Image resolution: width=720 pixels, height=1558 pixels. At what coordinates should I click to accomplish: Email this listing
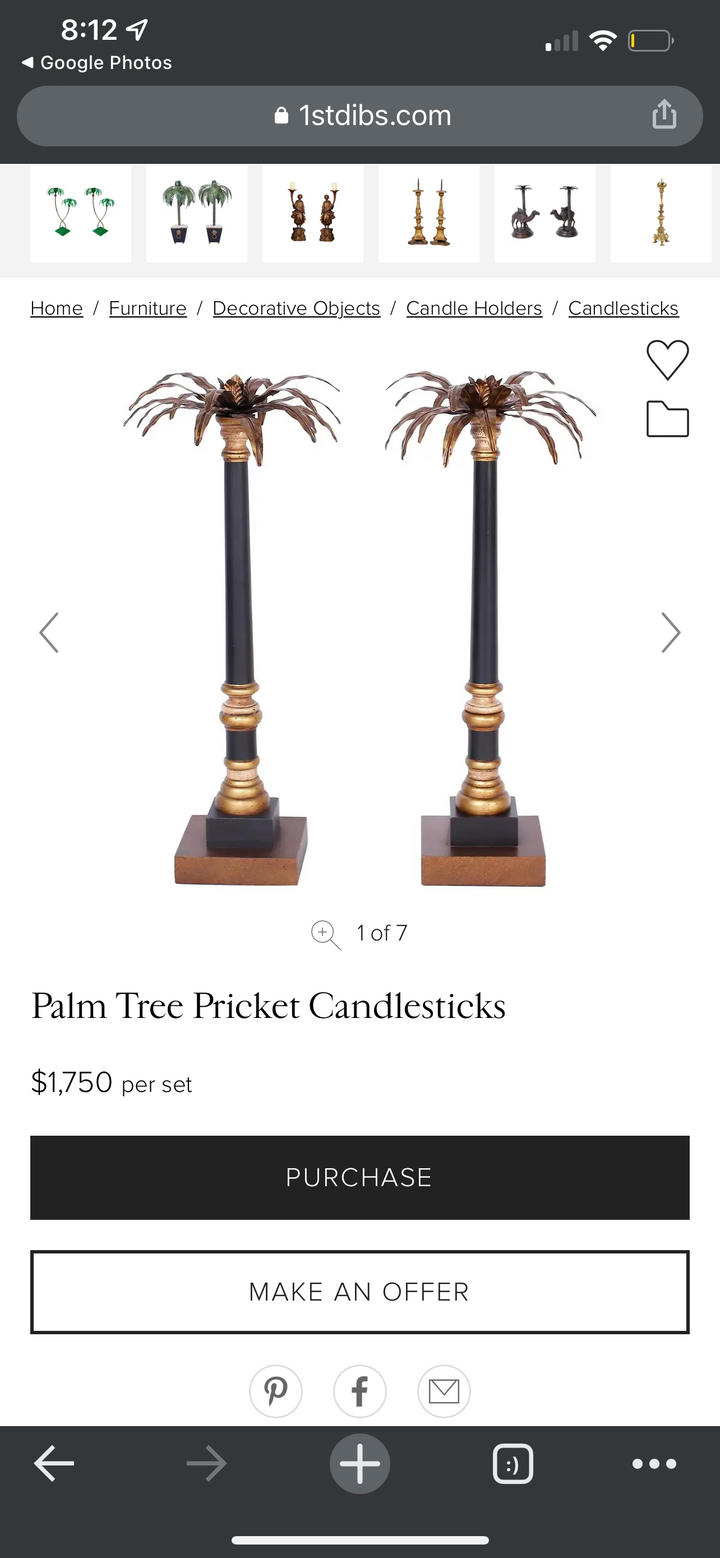tap(444, 1390)
